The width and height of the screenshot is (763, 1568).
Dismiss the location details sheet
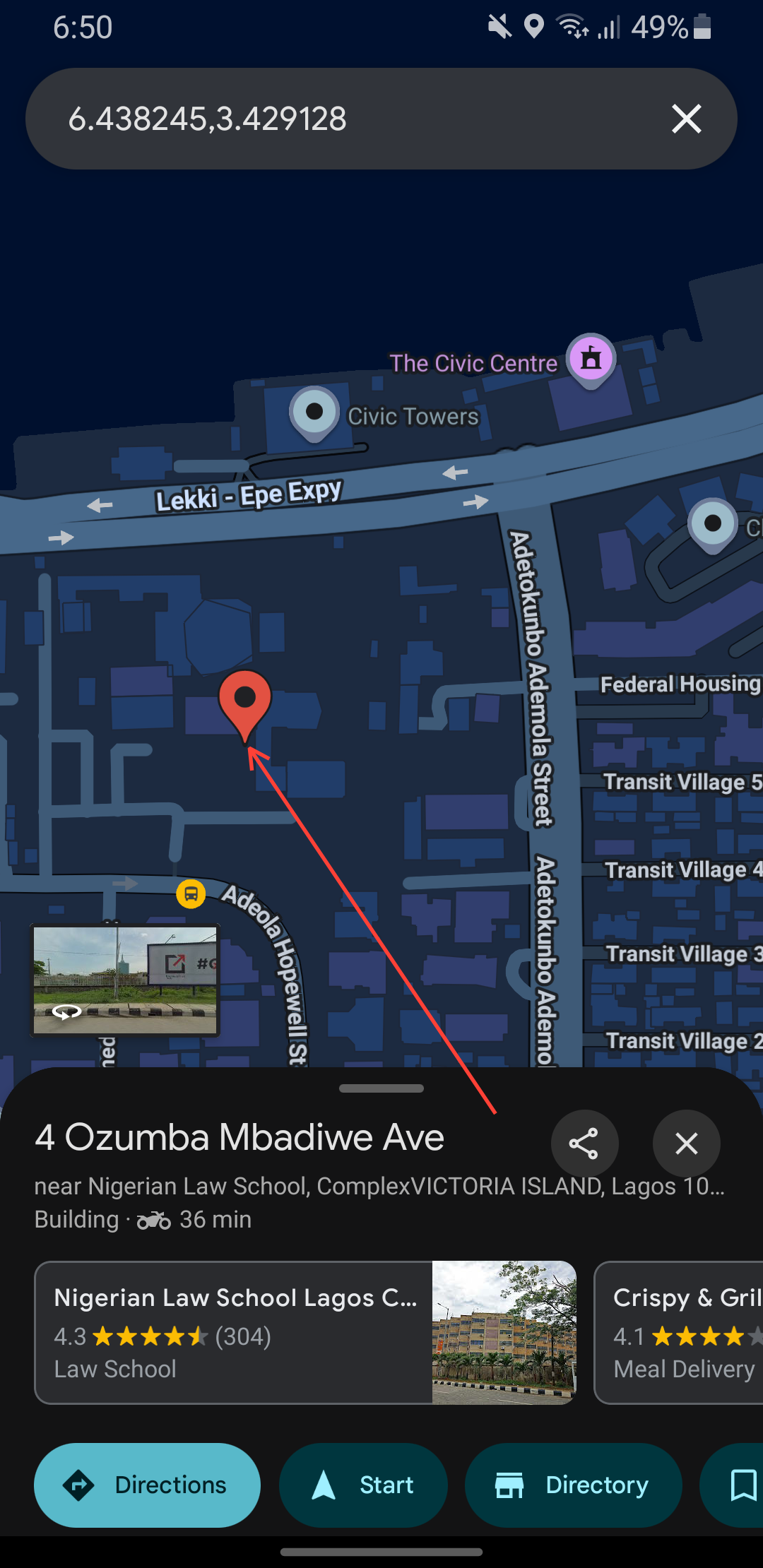tap(686, 1143)
